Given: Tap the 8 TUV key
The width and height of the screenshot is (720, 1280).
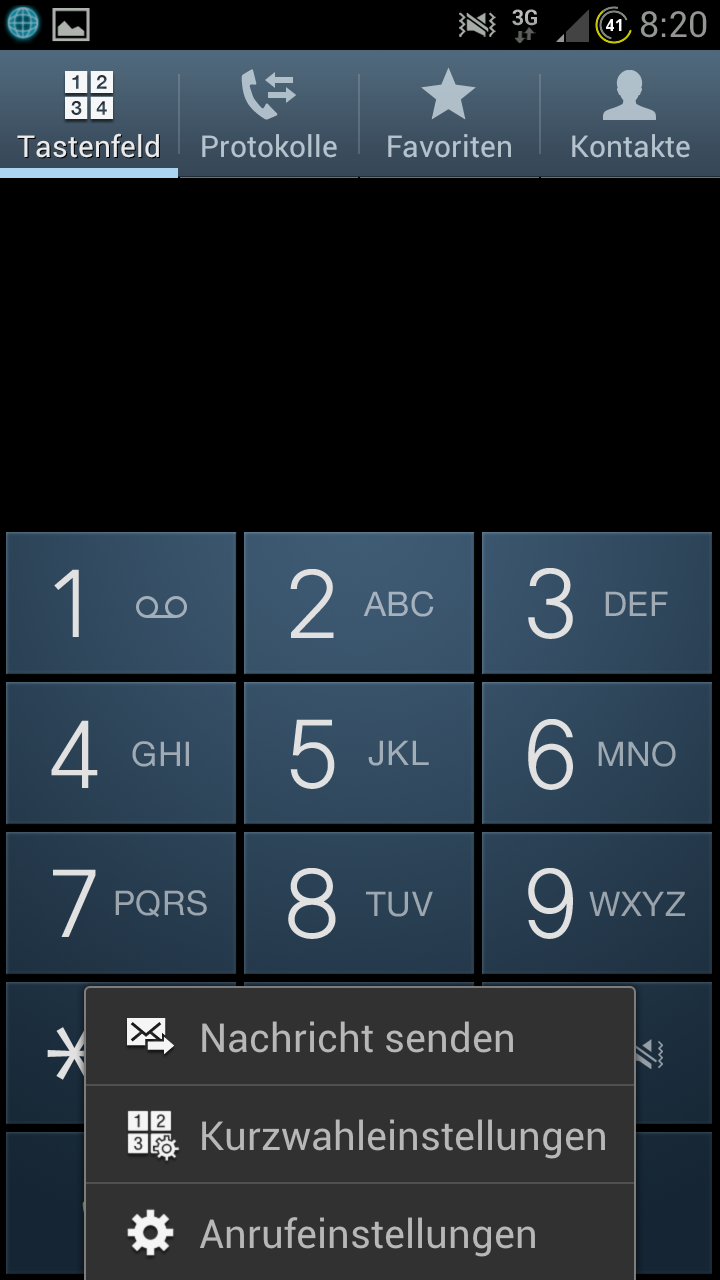Looking at the screenshot, I should coord(359,903).
